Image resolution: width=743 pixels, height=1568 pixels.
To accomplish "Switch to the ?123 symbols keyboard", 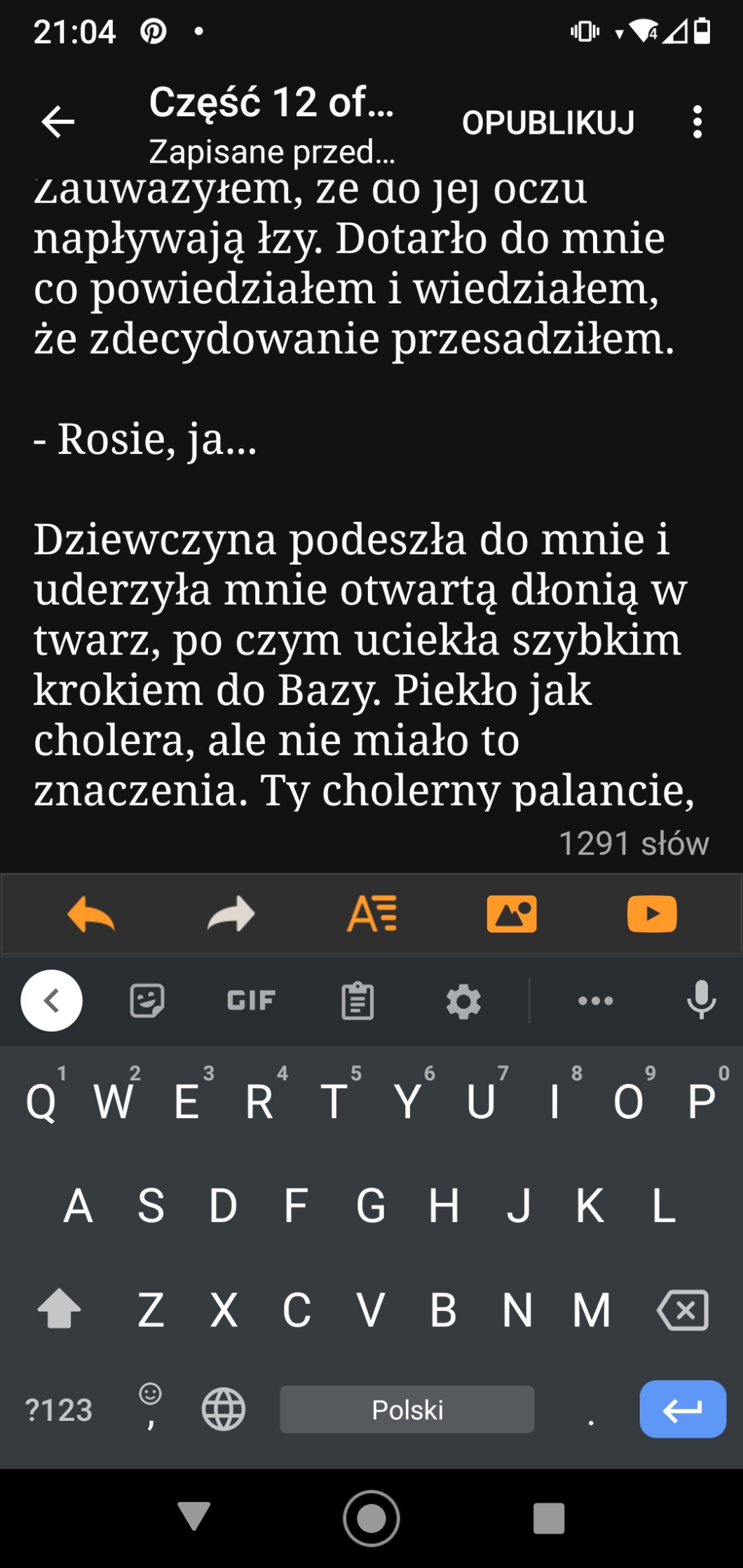I will (x=59, y=1409).
